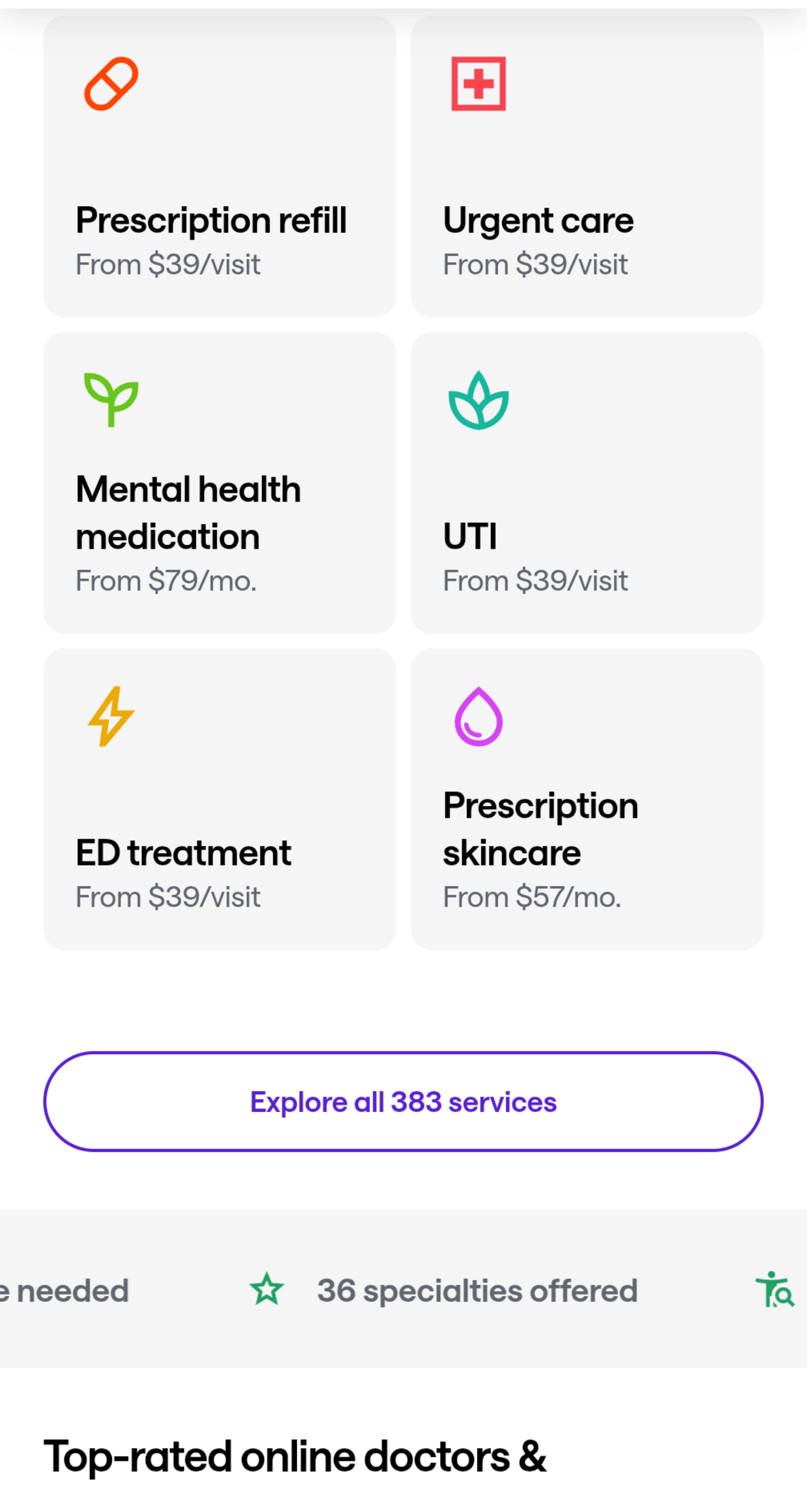Tap Explore all 383 services
Screen dimensions: 807x1512
403,1102
